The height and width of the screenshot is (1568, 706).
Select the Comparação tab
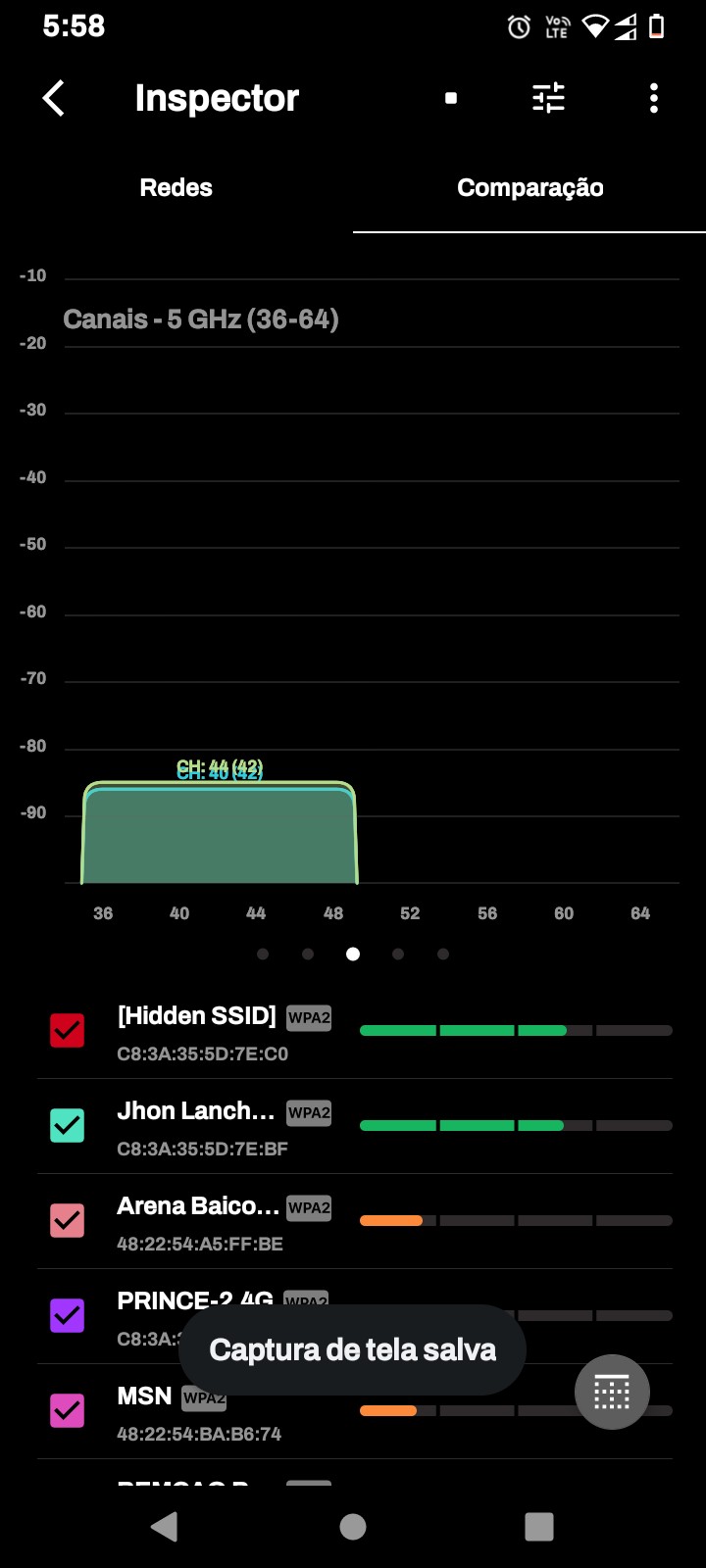[529, 188]
